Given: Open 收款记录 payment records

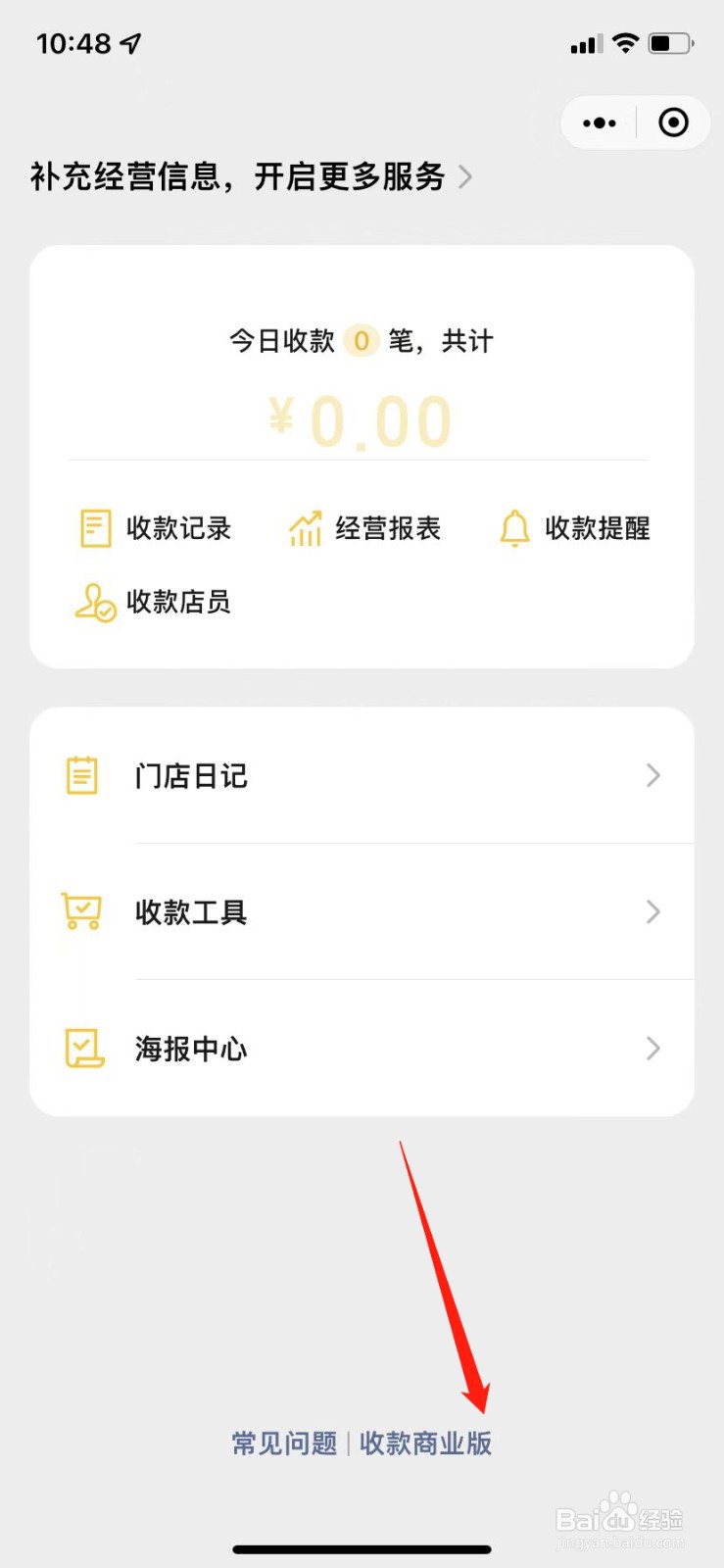Looking at the screenshot, I should [x=155, y=528].
